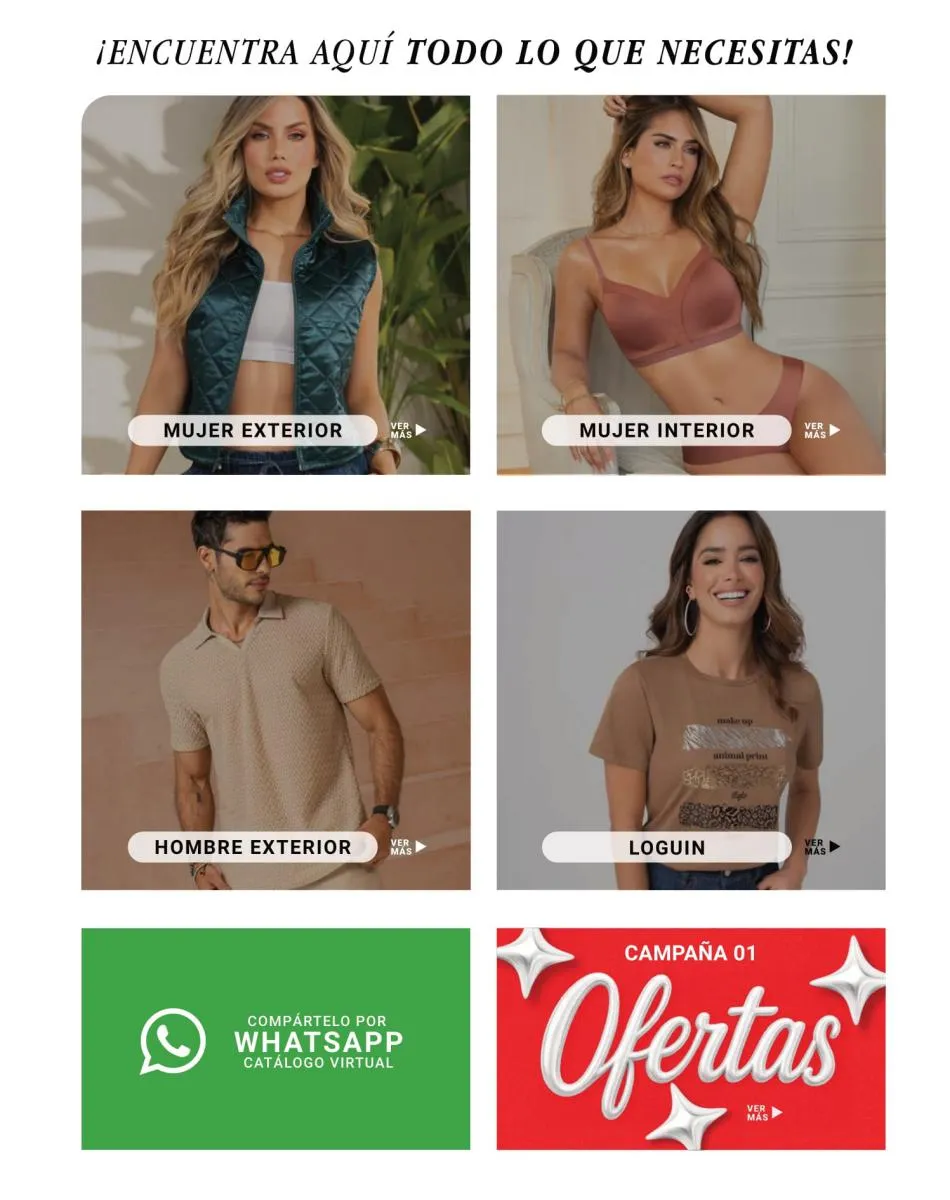This screenshot has width=950, height=1200.
Task: Open the Mujer Exterior category
Action: click(252, 431)
